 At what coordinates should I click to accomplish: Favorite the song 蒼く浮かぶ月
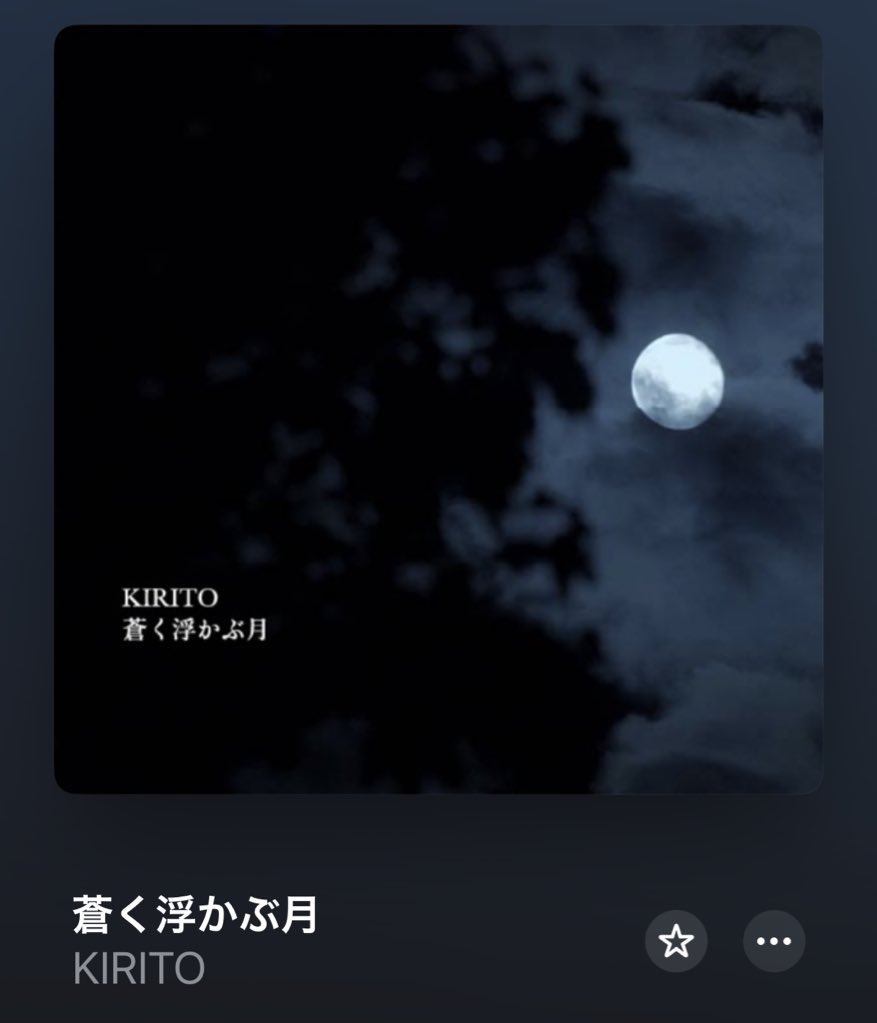(x=676, y=941)
